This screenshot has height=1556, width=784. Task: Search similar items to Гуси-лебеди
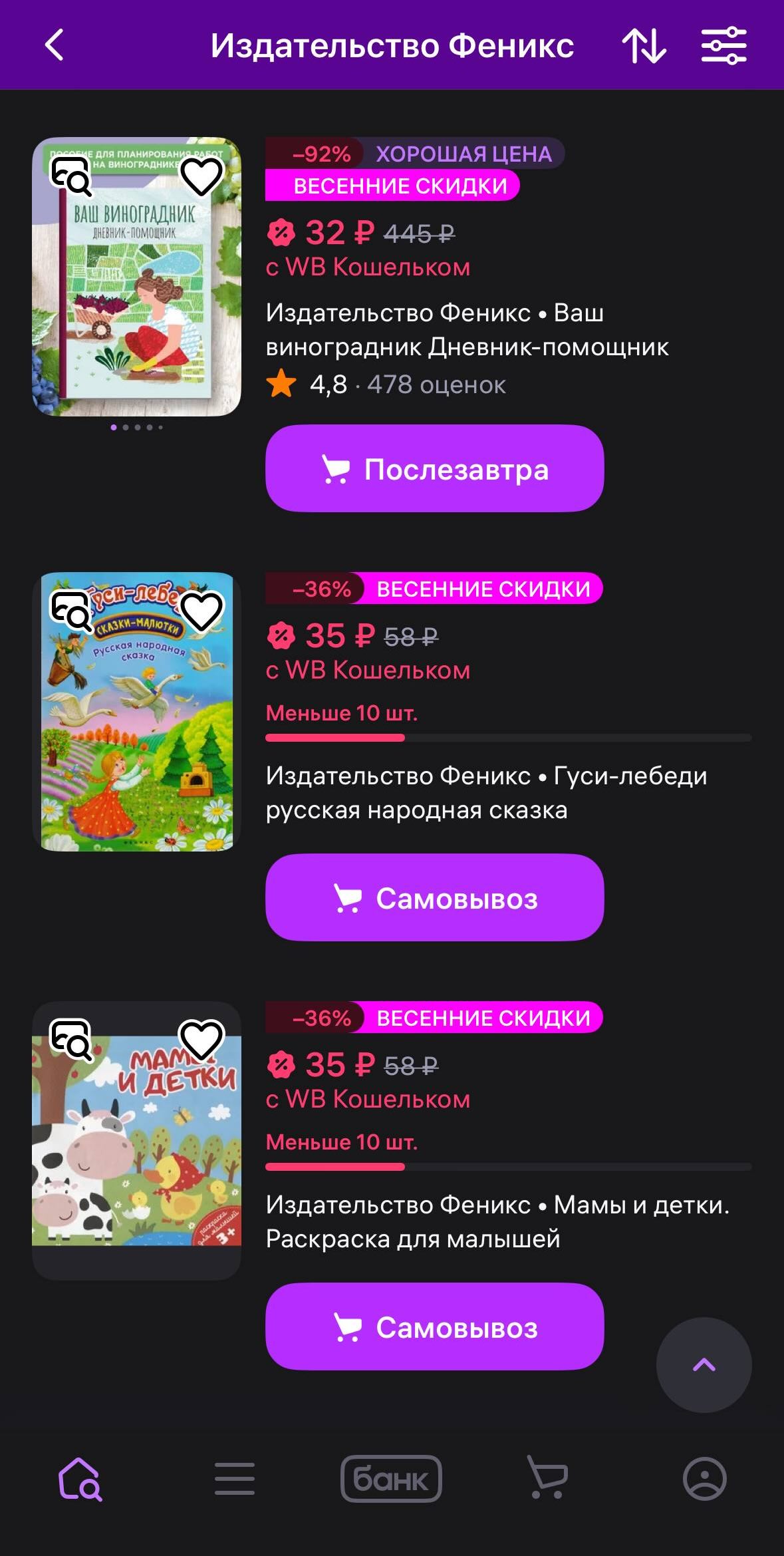[x=71, y=611]
